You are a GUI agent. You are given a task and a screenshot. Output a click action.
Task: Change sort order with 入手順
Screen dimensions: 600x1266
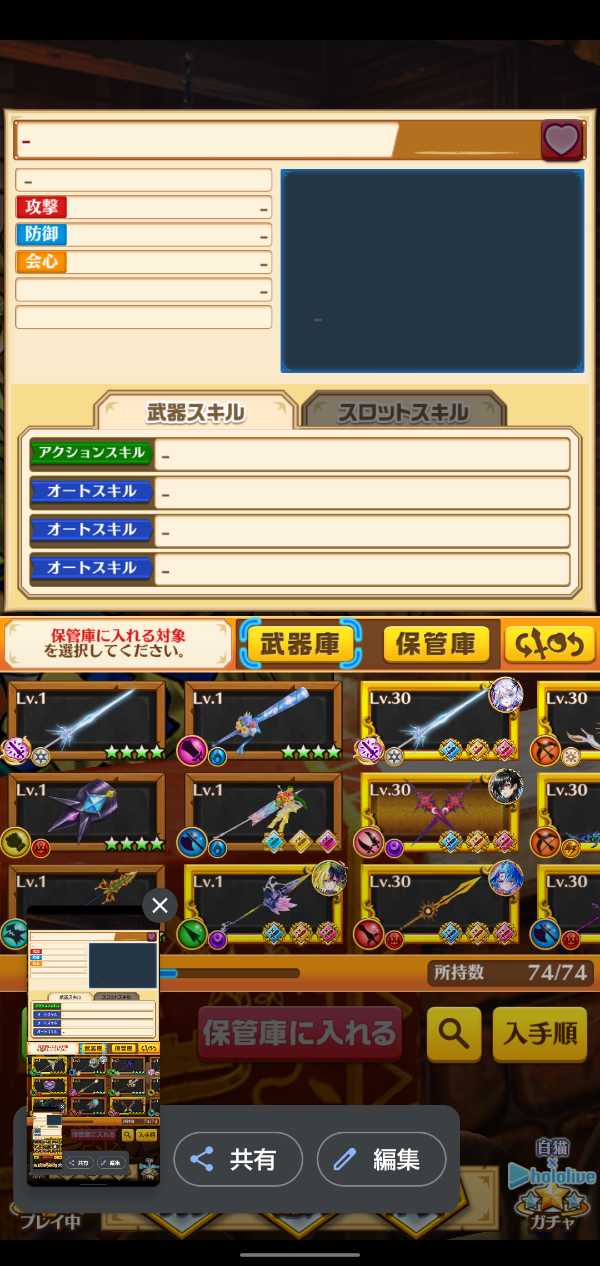pos(539,1034)
